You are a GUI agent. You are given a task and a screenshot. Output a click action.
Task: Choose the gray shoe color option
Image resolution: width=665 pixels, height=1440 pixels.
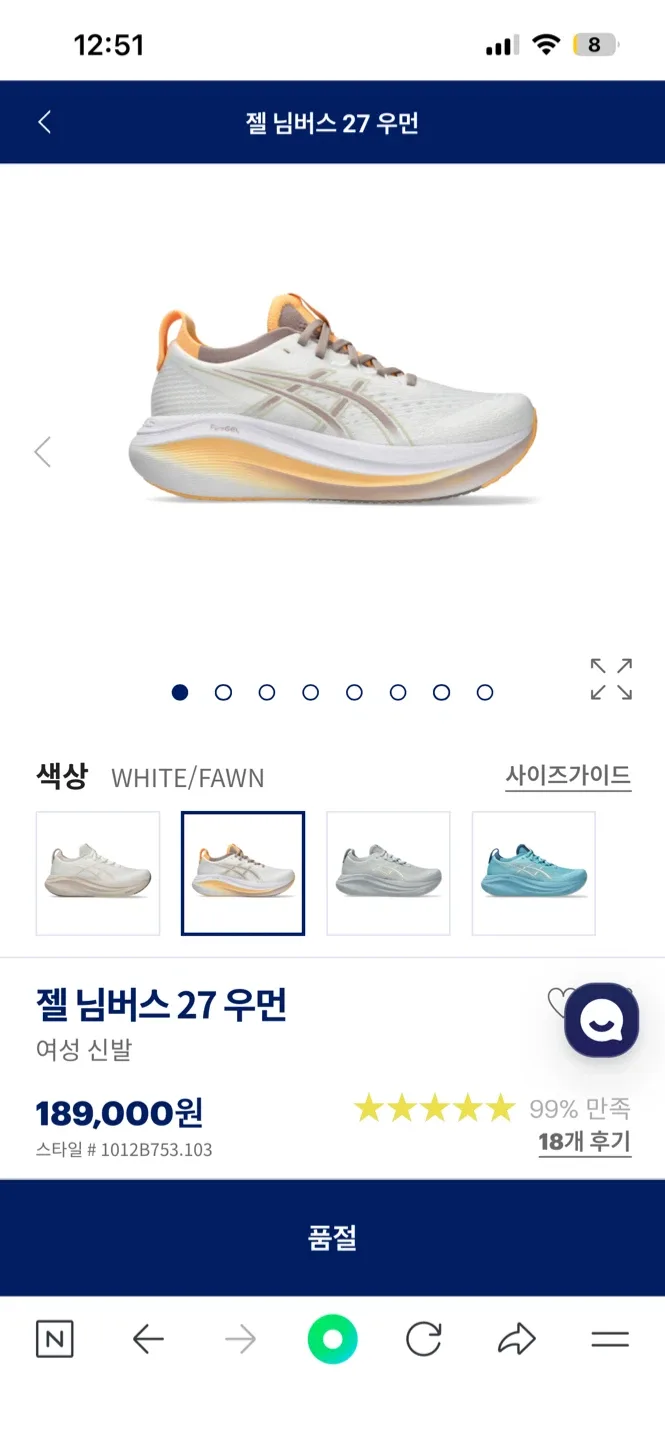388,873
